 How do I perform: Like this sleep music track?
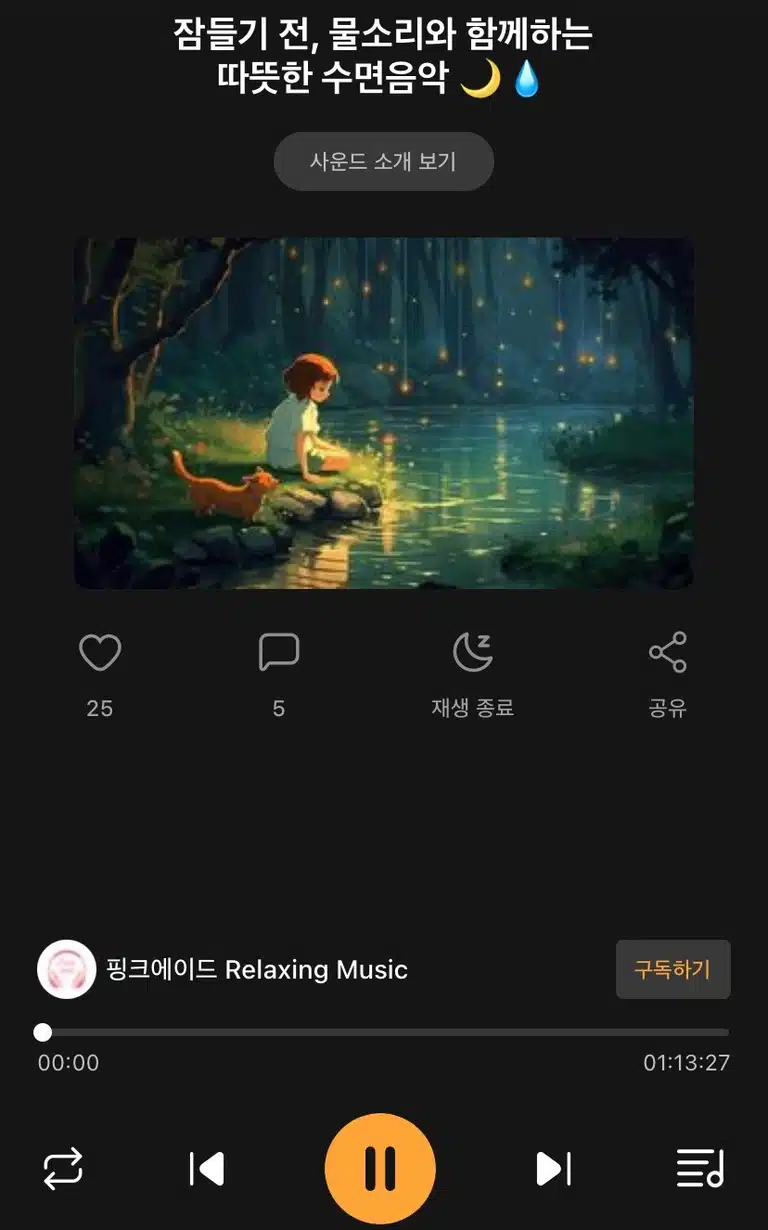point(100,653)
